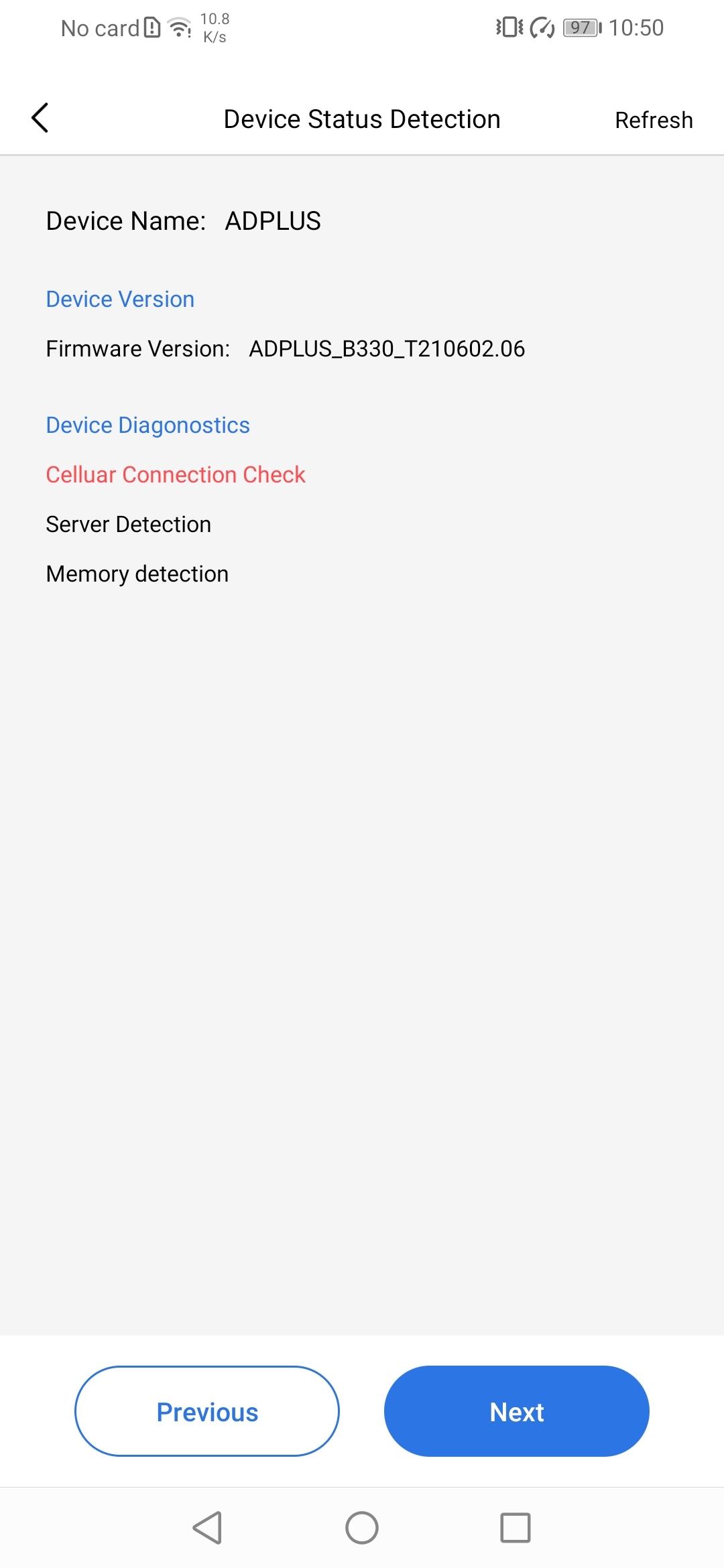Tap the system home button
724x1568 pixels.
tap(362, 1528)
